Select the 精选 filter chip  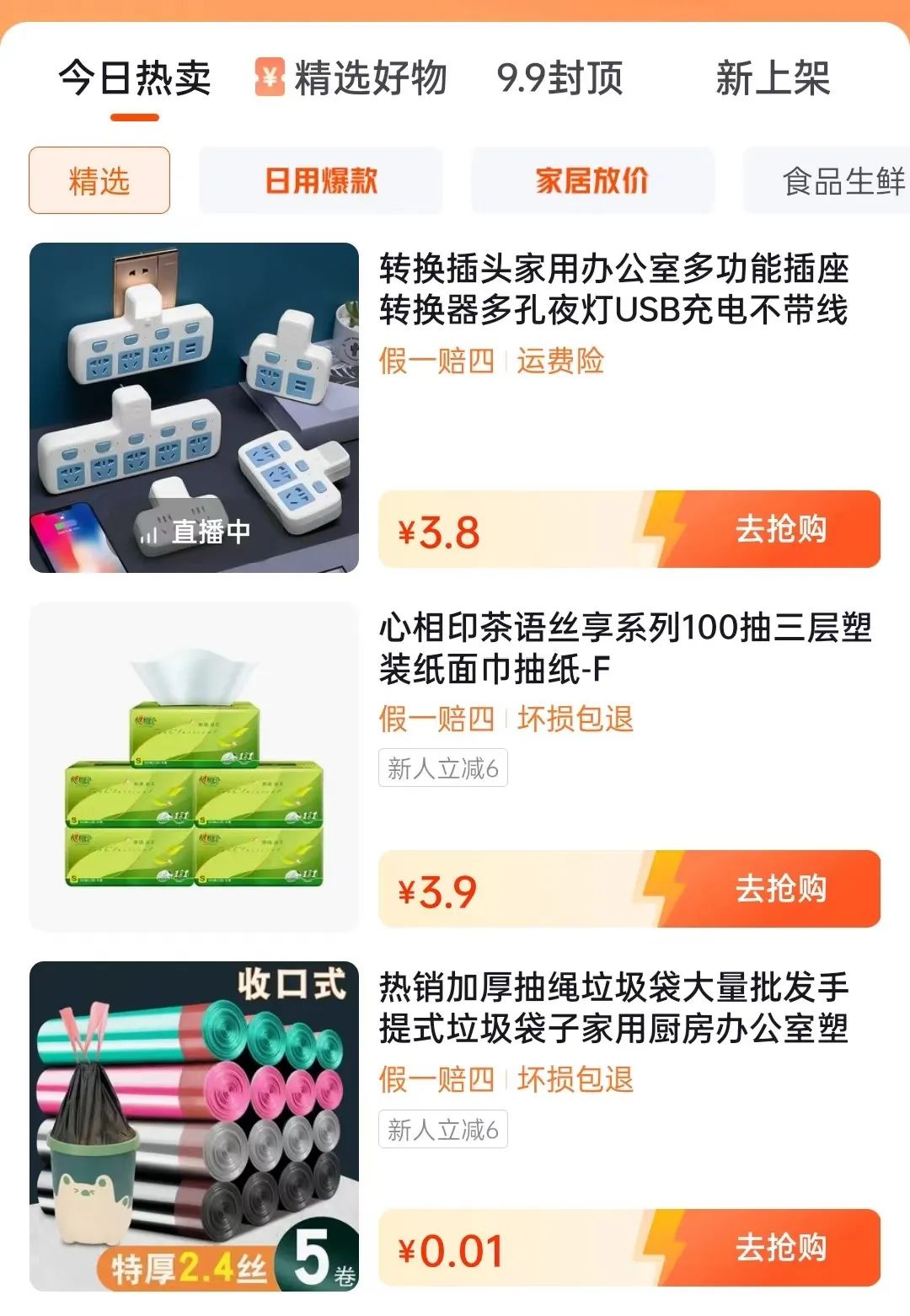(x=99, y=180)
